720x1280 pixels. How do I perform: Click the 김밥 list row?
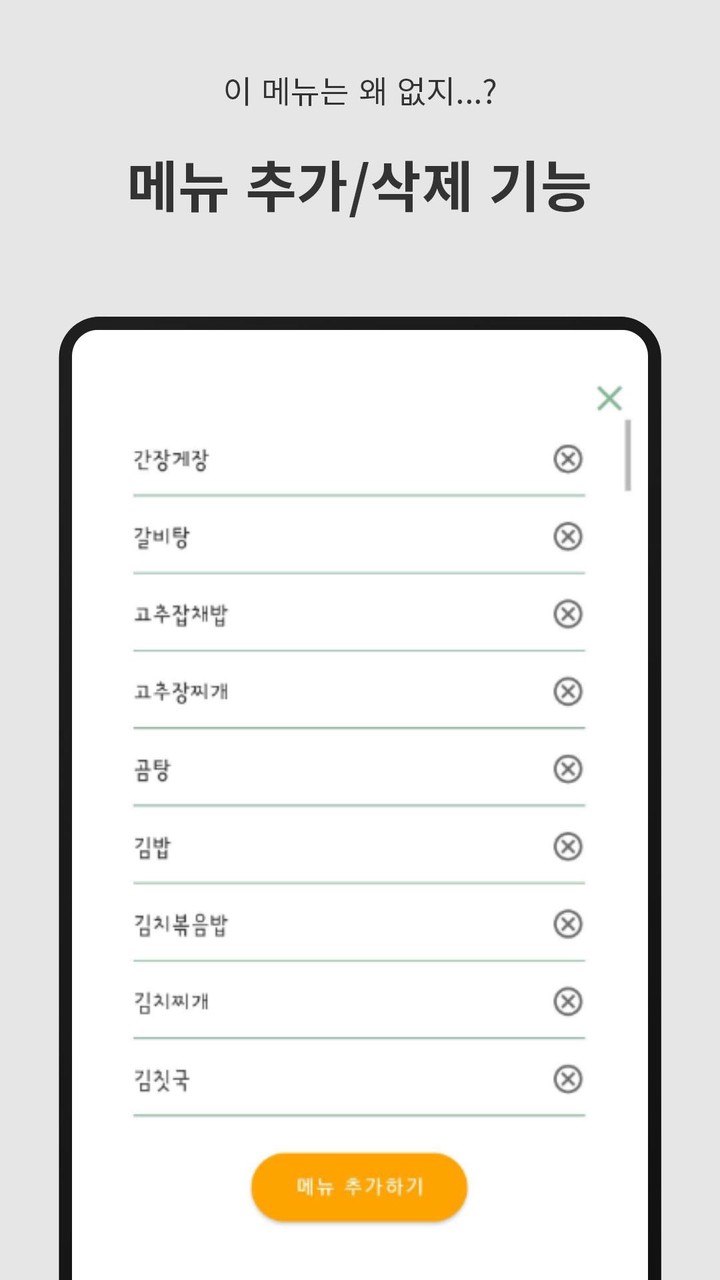[x=150, y=846]
